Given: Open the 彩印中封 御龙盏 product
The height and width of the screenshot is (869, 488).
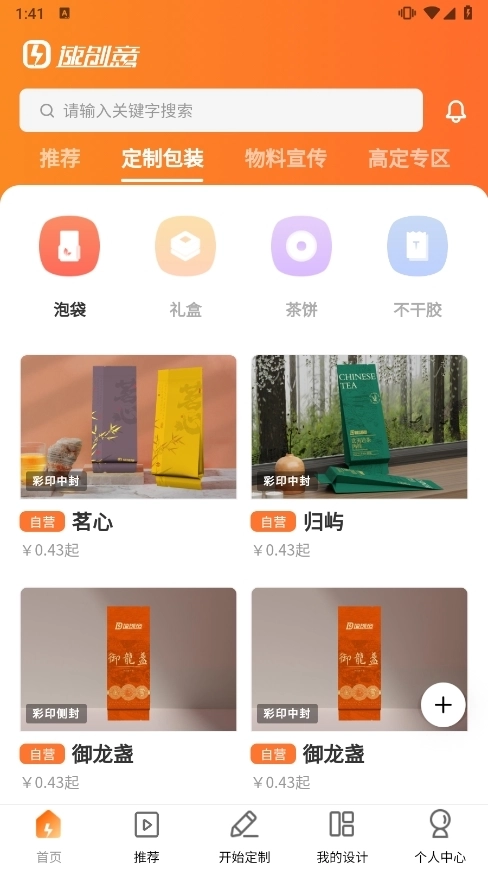Looking at the screenshot, I should [359, 689].
